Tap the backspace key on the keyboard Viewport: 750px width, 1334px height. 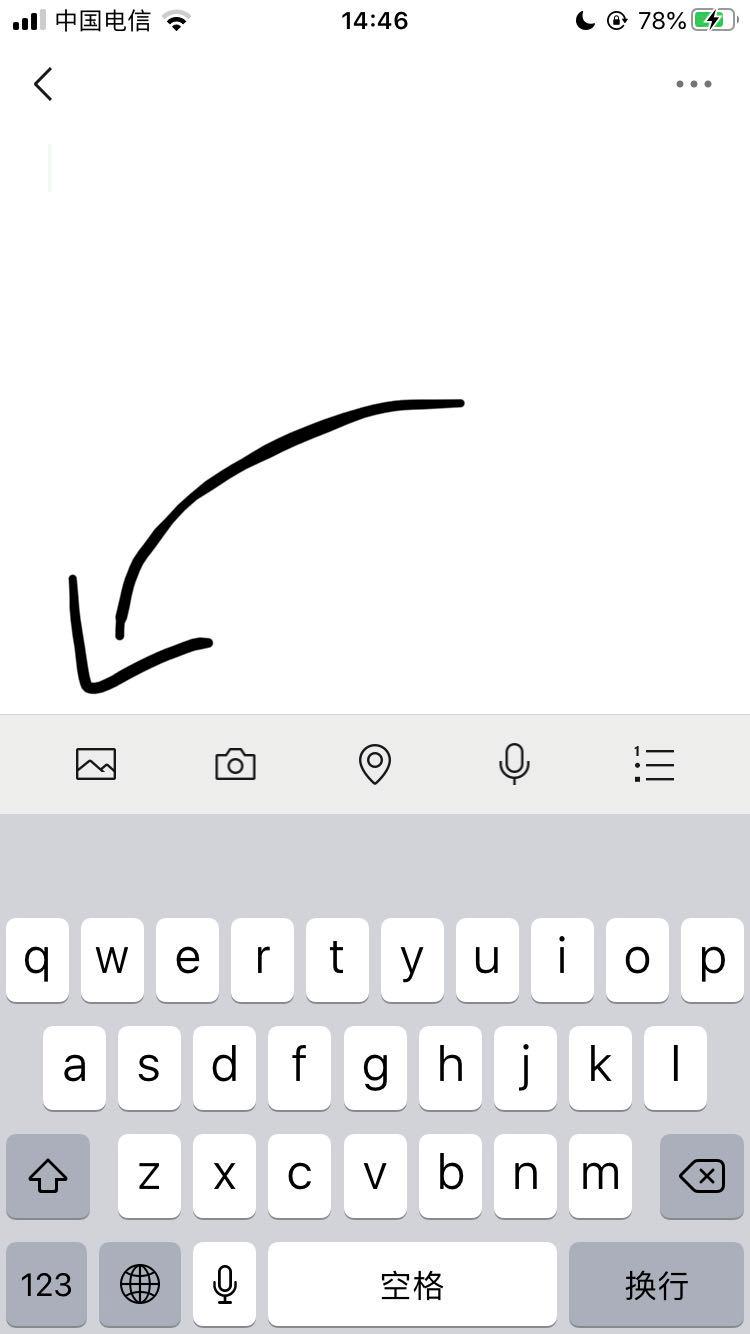coord(701,1176)
